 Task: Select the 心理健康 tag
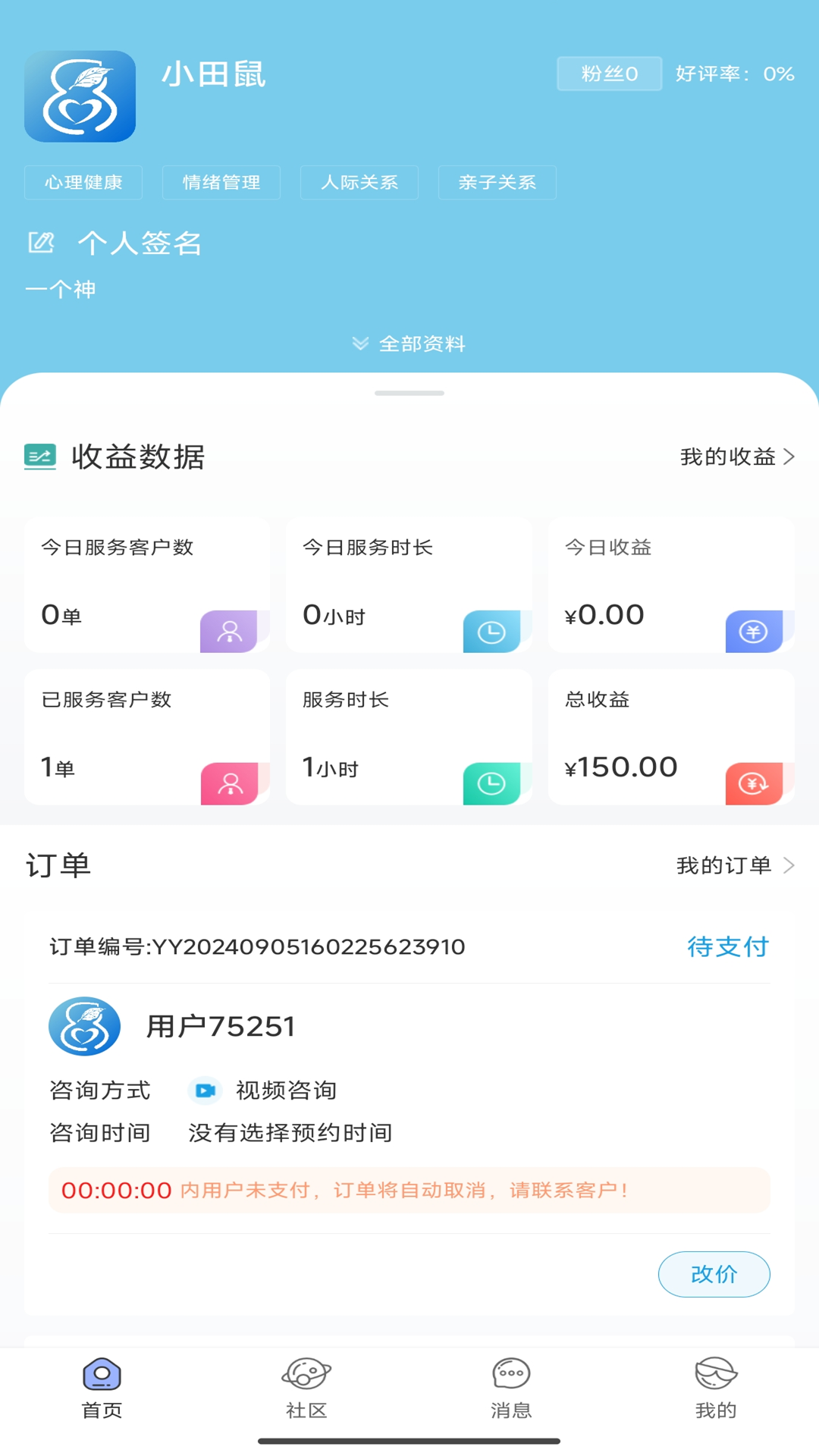pyautogui.click(x=83, y=183)
